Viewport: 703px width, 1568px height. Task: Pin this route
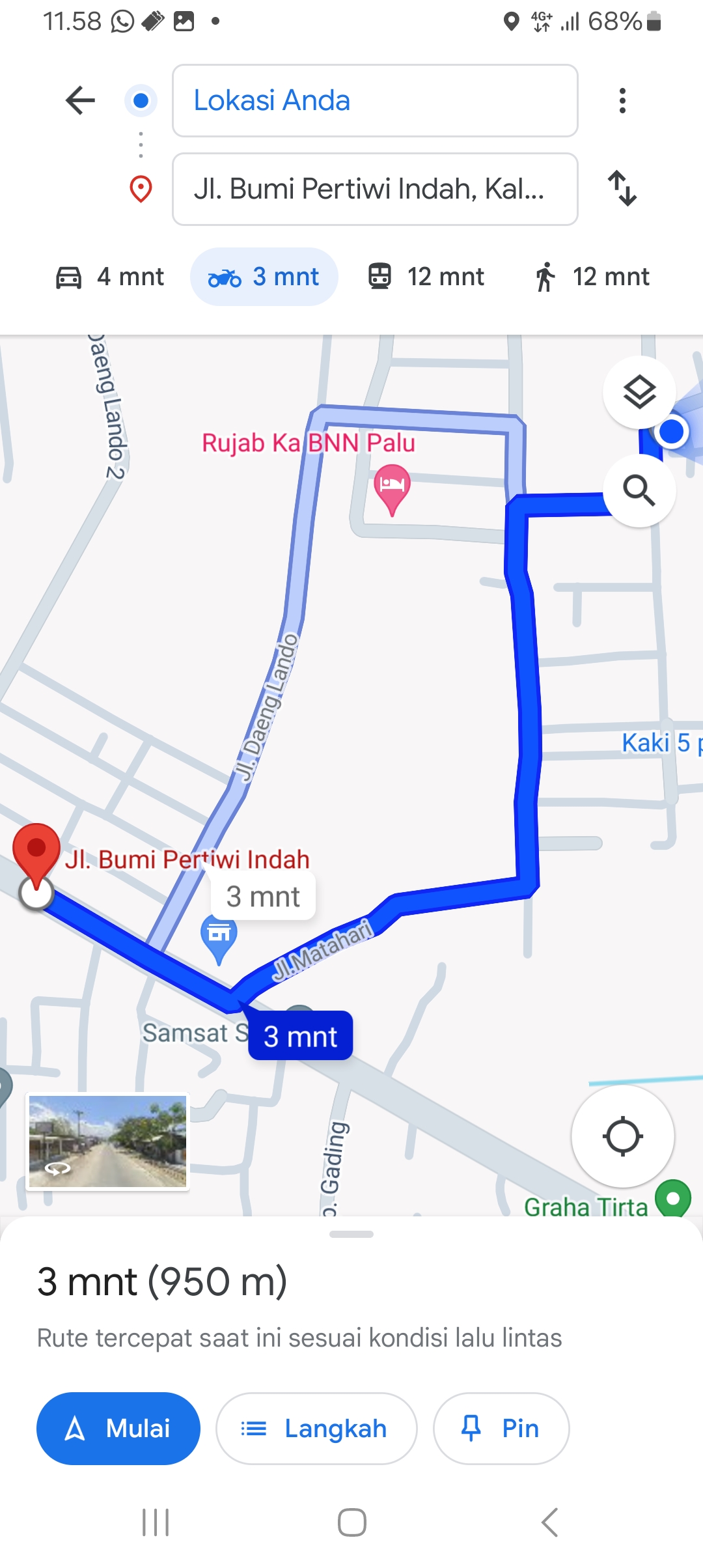501,1429
